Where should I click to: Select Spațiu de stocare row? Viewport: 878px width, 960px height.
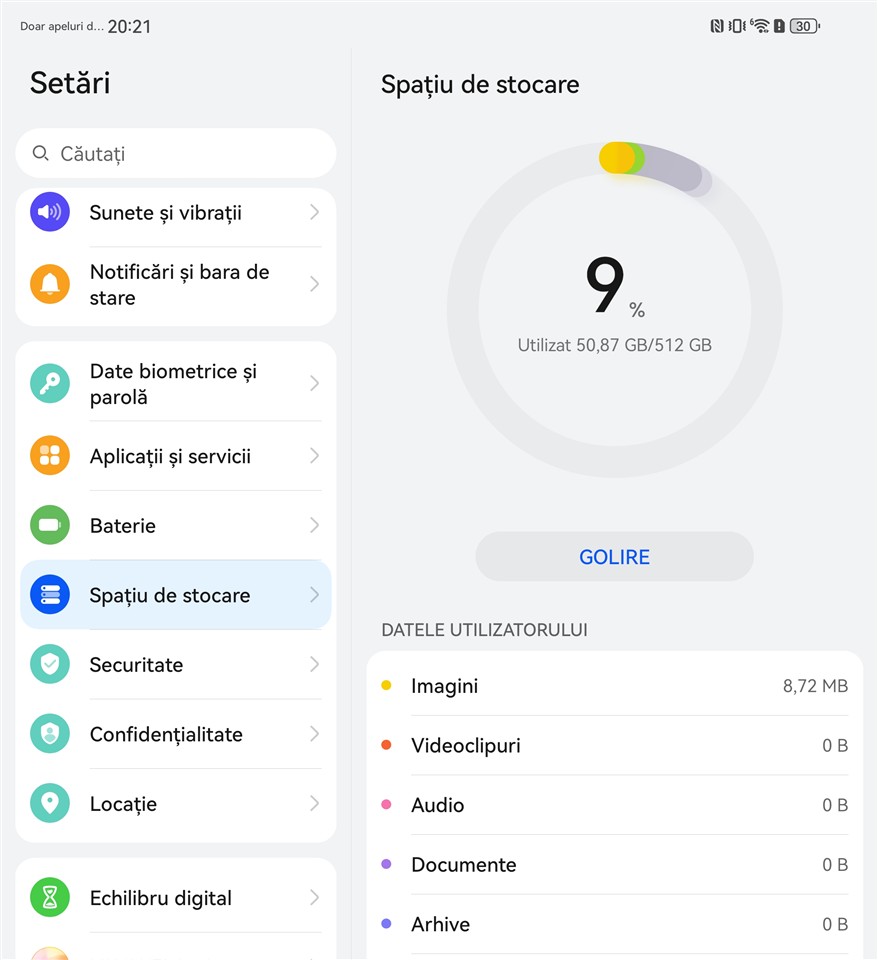click(176, 595)
